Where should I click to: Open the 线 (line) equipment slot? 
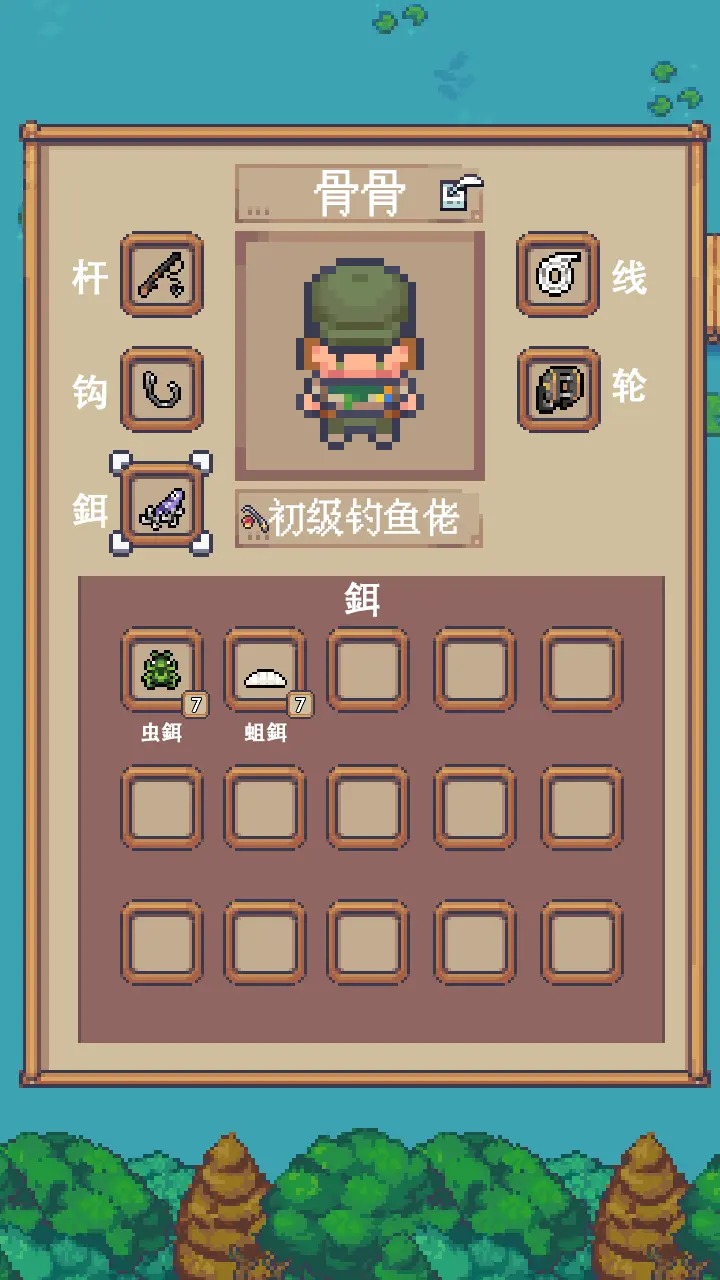[x=558, y=274]
